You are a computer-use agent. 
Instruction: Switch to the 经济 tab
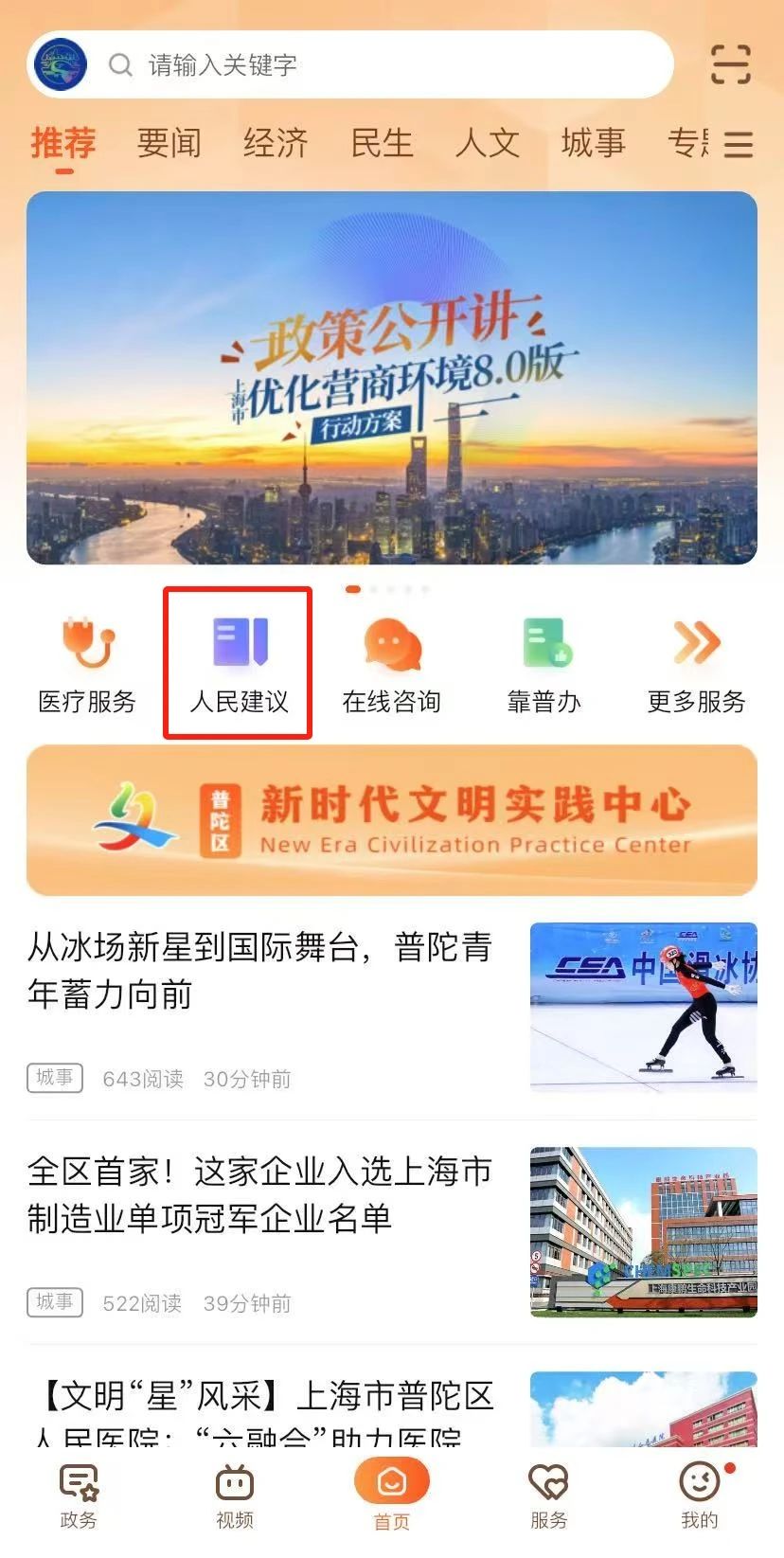click(276, 143)
